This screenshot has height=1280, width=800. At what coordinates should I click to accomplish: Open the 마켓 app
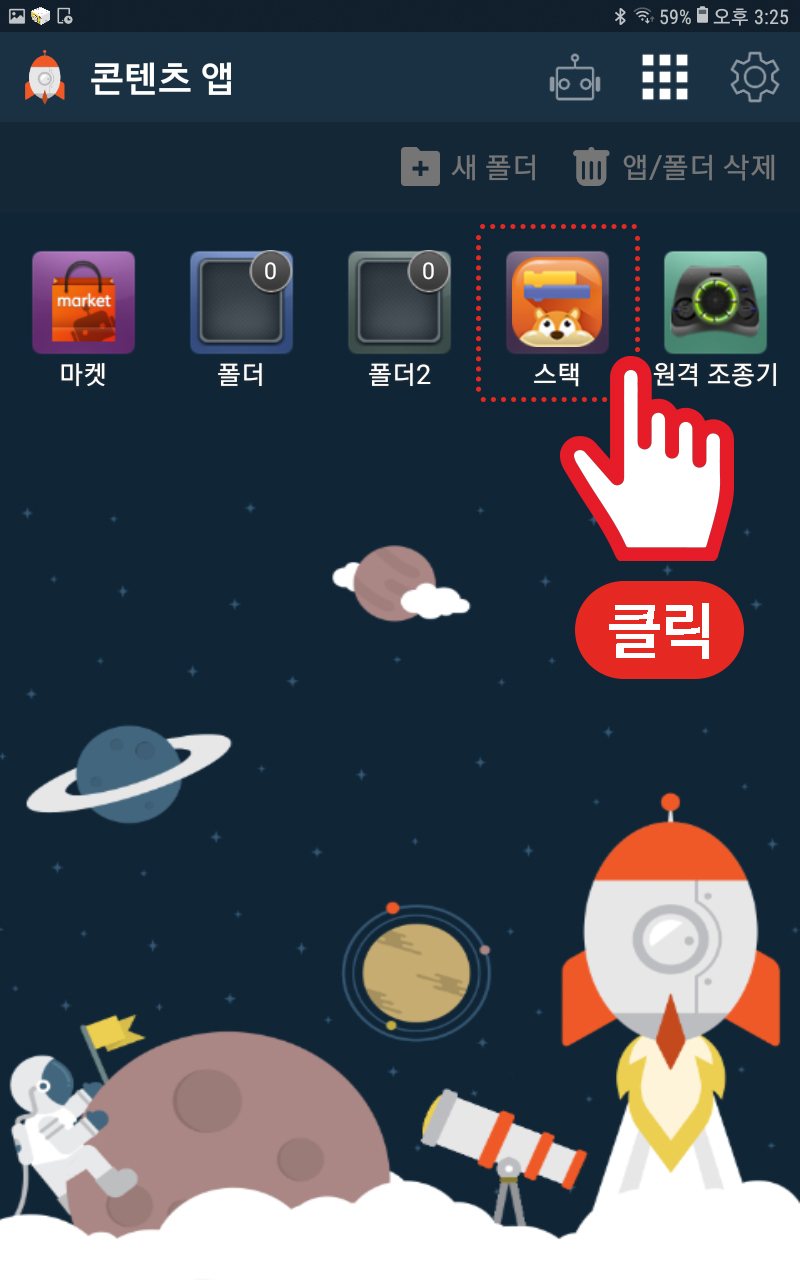pyautogui.click(x=83, y=320)
